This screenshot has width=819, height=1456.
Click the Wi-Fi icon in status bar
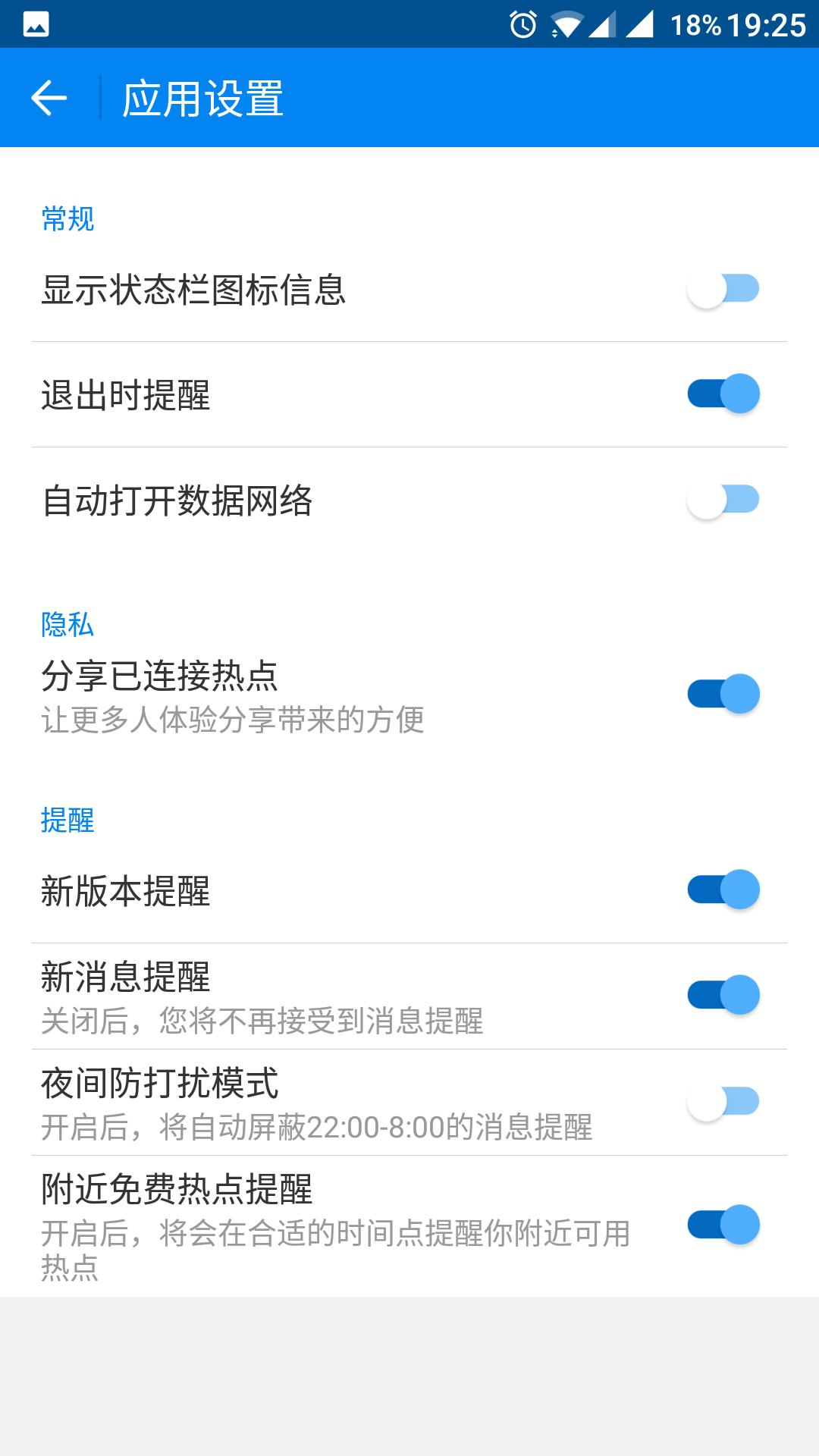pyautogui.click(x=562, y=24)
